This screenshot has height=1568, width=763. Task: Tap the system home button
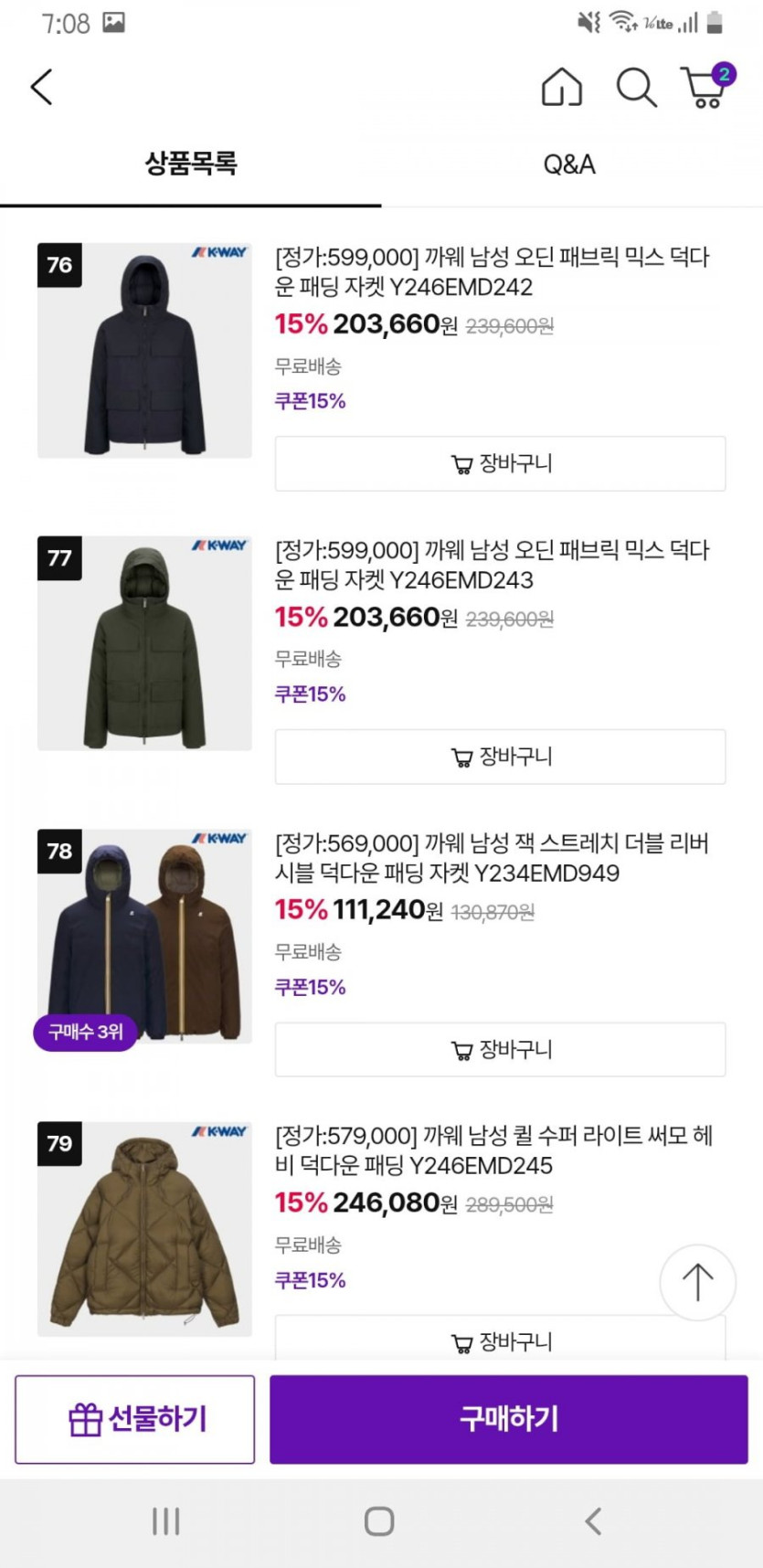pos(379,1520)
